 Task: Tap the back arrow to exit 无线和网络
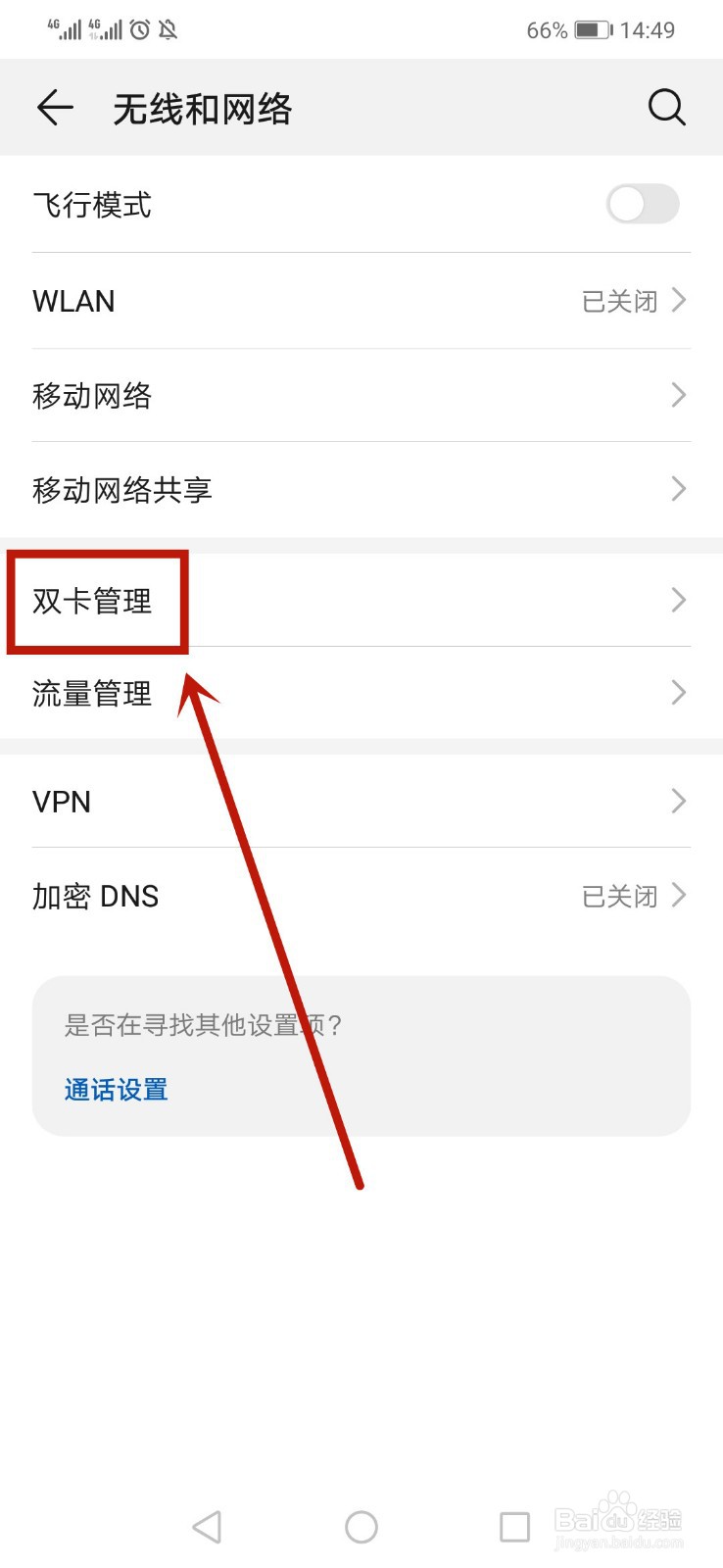[54, 108]
